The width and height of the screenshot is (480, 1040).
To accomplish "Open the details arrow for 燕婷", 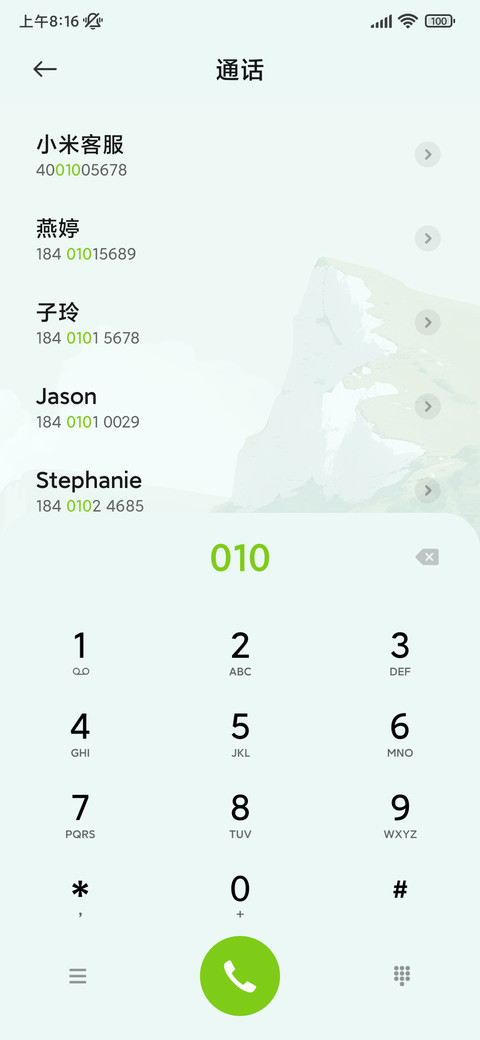I will pos(428,238).
